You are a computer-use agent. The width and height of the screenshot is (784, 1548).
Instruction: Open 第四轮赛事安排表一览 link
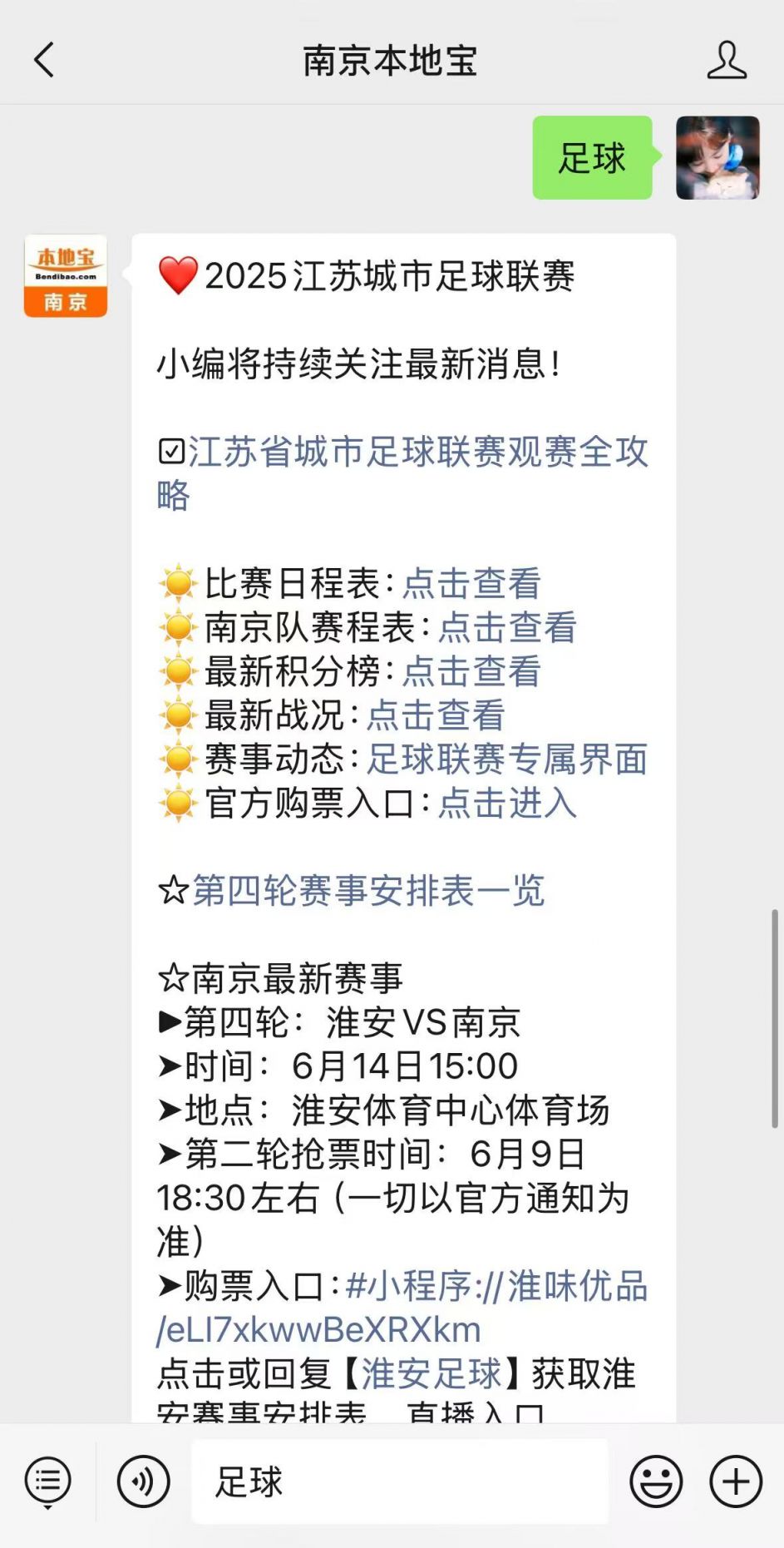(x=368, y=891)
